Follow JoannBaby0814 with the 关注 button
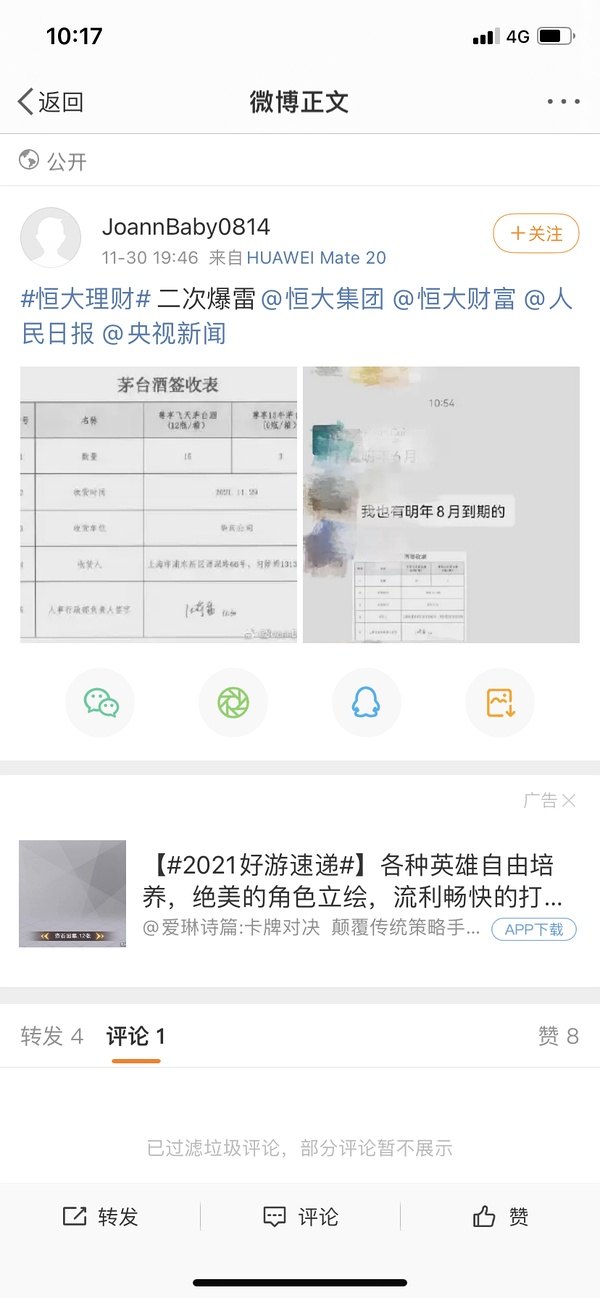 536,234
